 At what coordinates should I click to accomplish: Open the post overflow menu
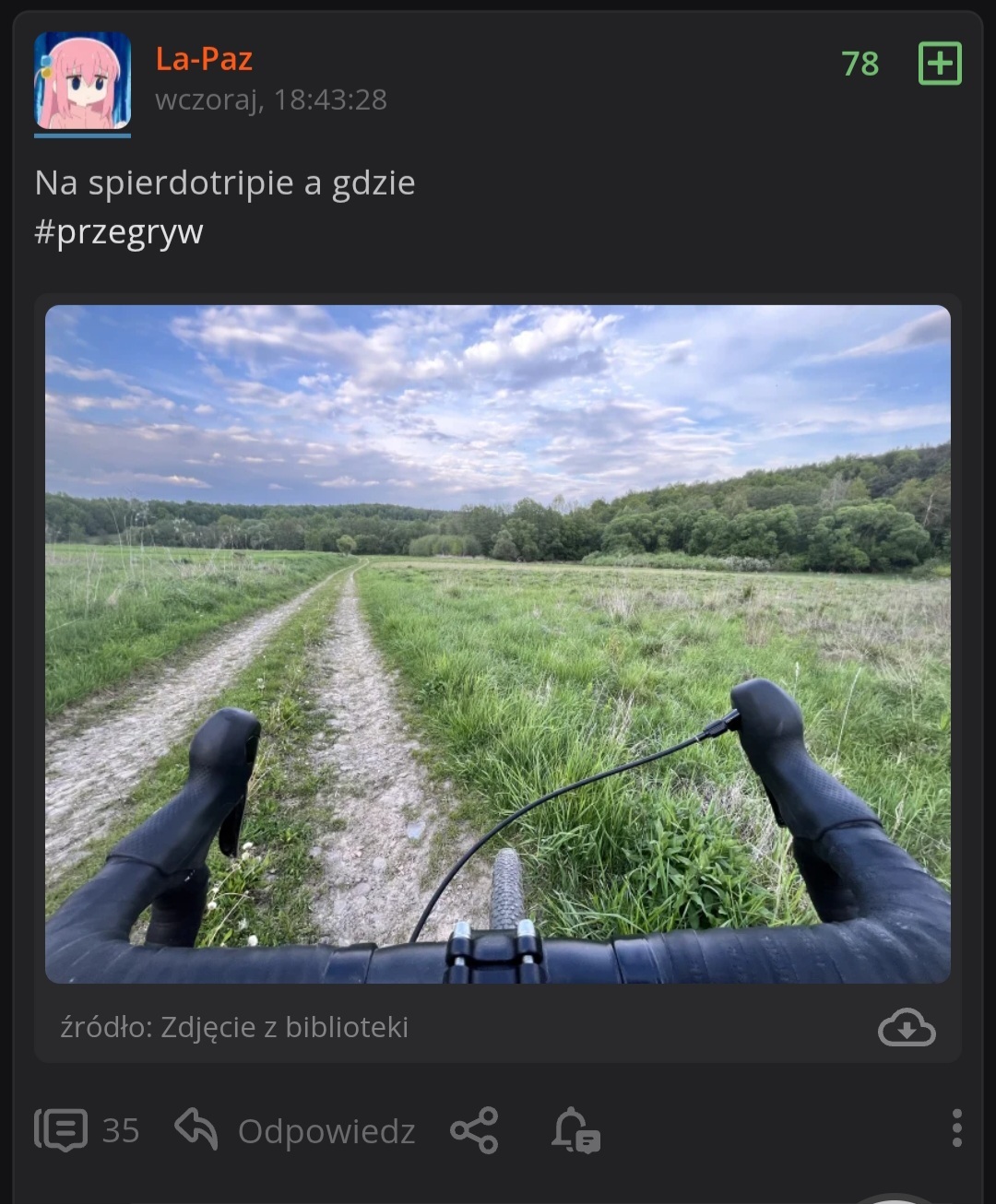click(956, 1128)
